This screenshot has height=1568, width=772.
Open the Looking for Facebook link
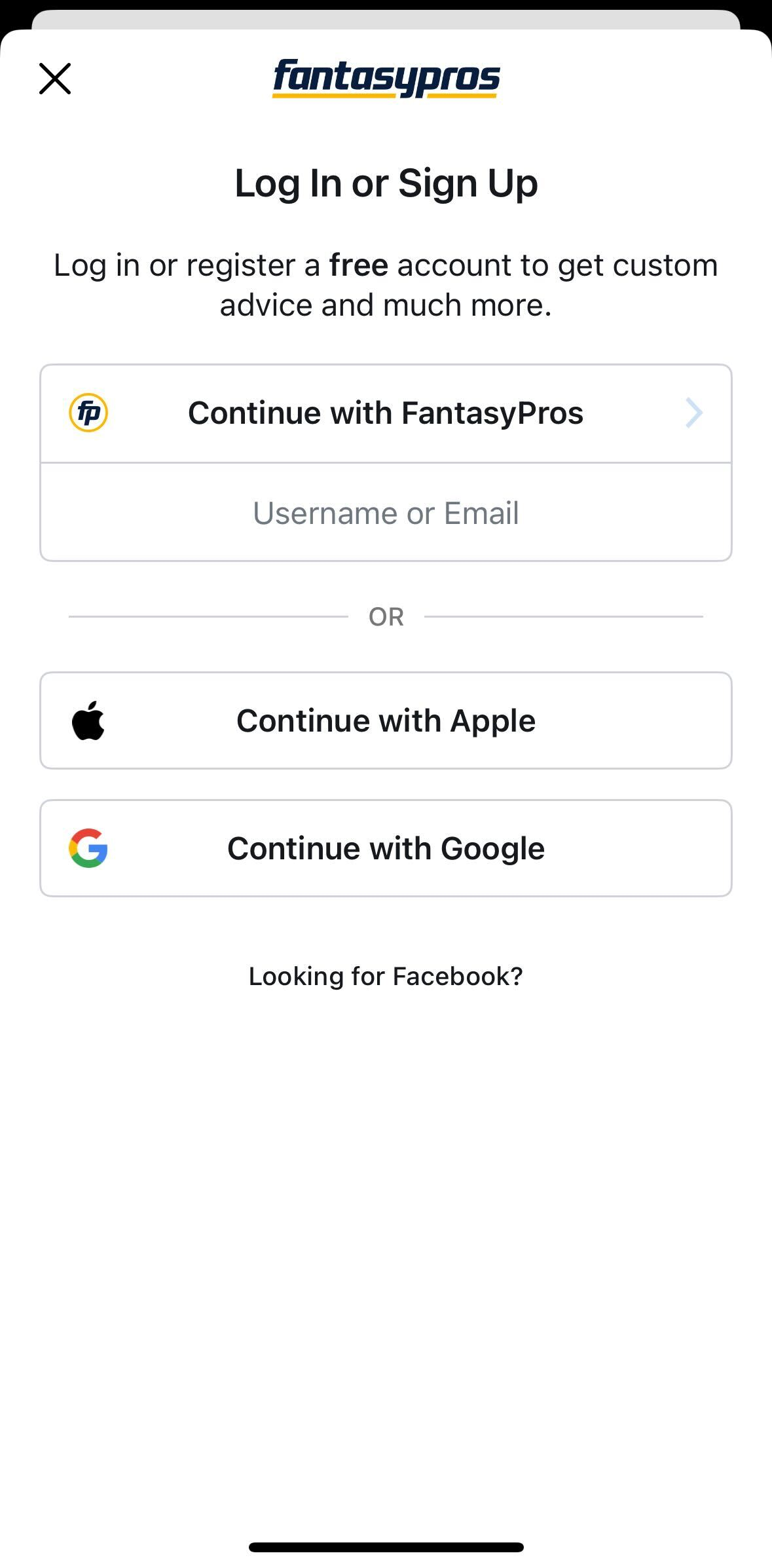click(386, 976)
